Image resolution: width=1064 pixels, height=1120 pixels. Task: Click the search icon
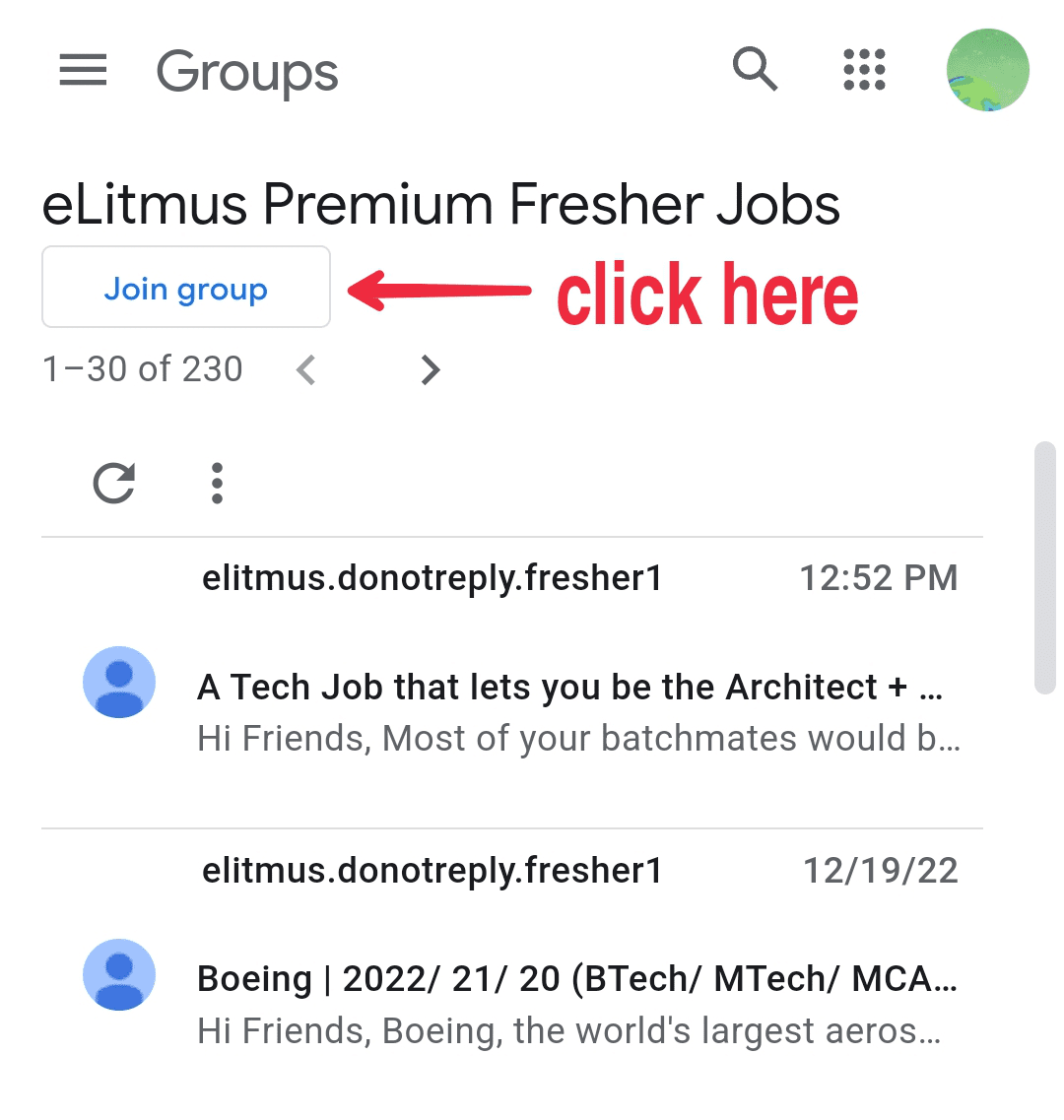pos(755,70)
